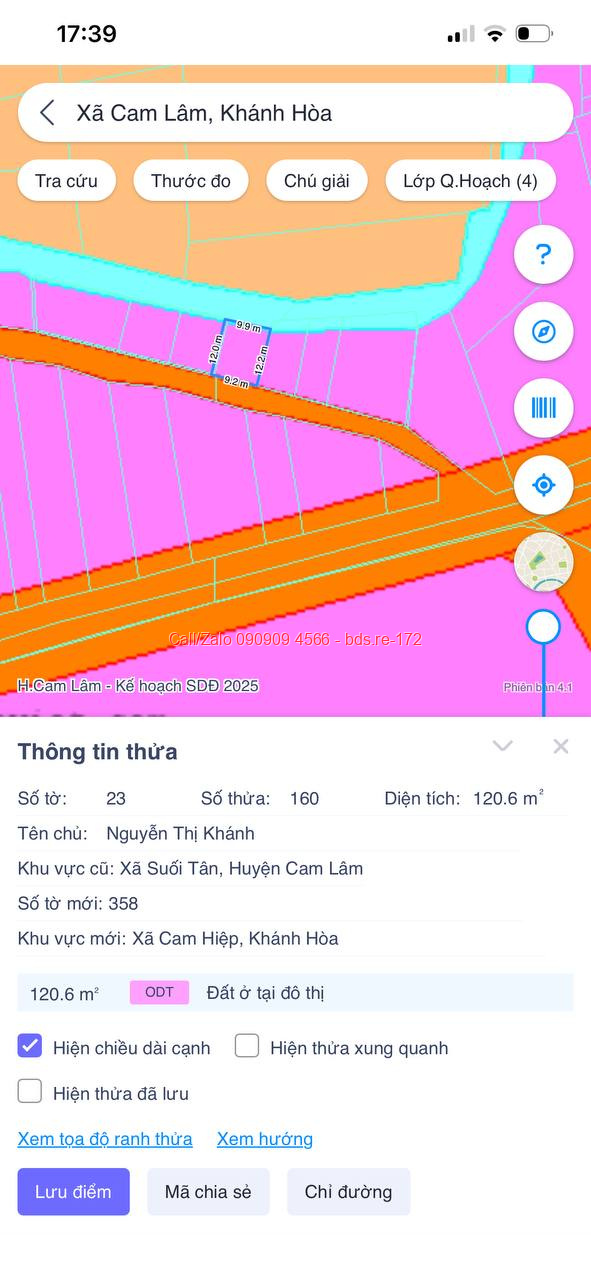591x1280 pixels.
Task: Open Xem tọa độ ranh thửa link
Action: tap(105, 1139)
